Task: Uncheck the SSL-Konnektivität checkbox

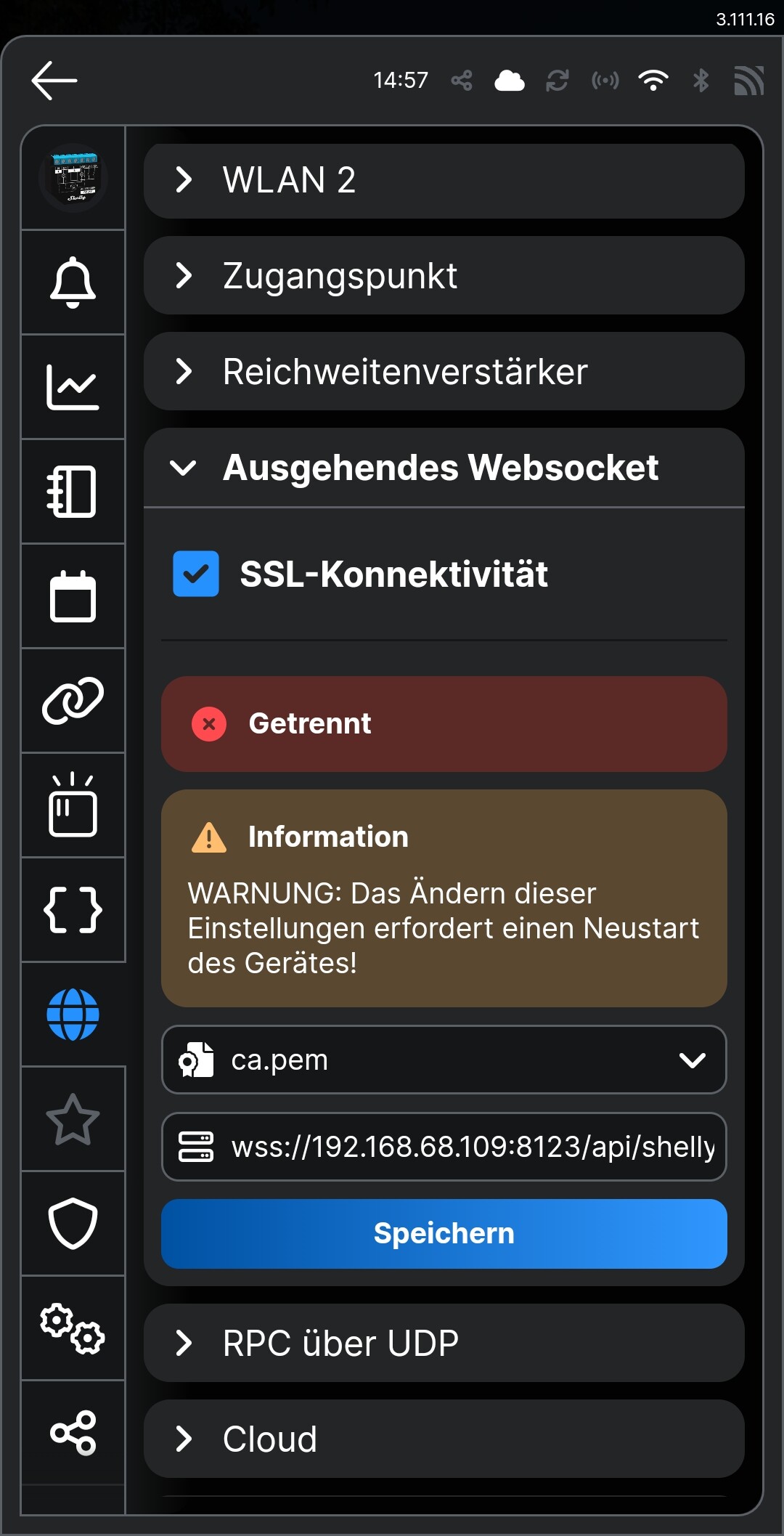Action: click(x=196, y=574)
